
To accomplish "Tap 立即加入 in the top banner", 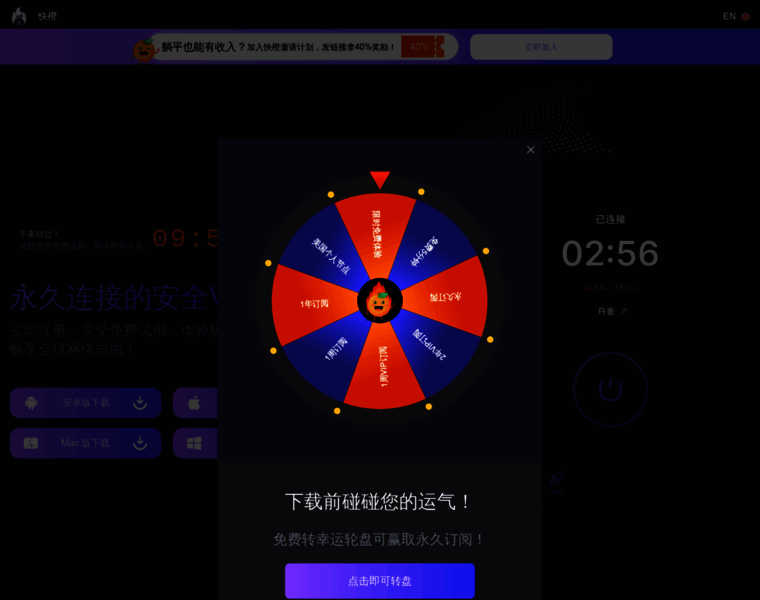I will [x=541, y=47].
